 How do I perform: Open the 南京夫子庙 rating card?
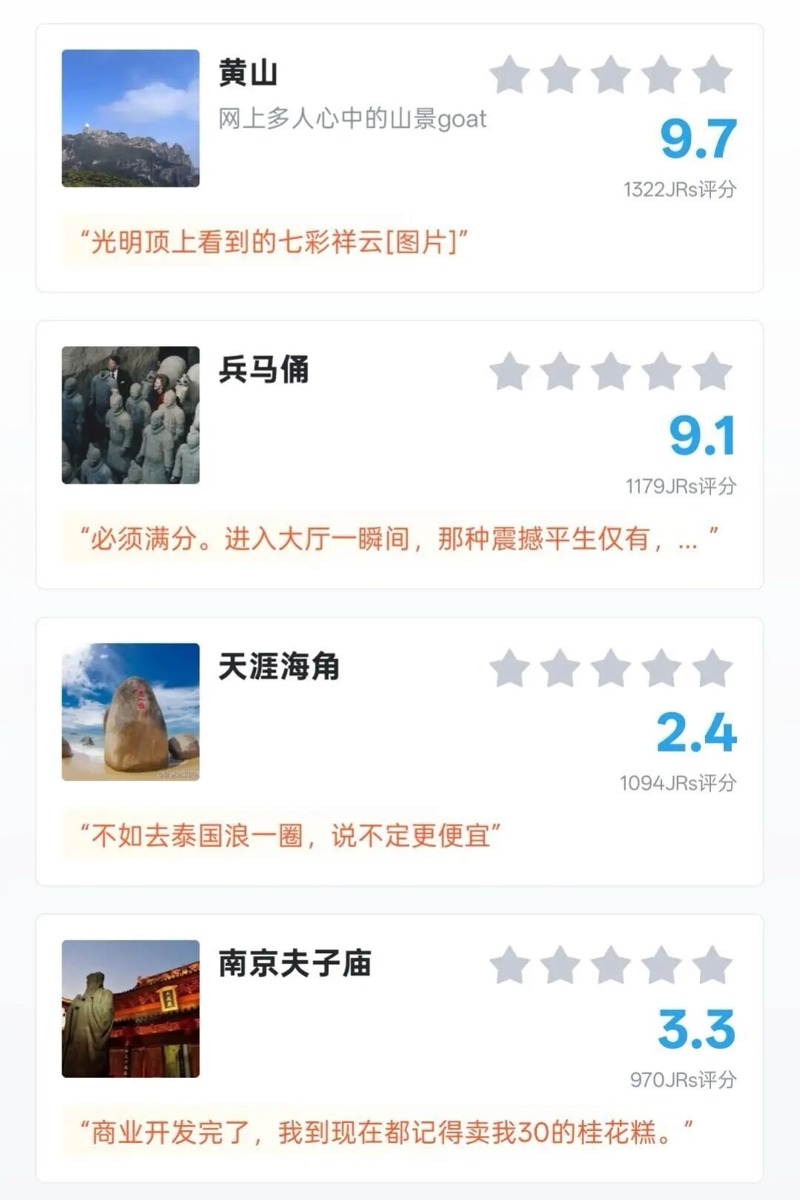[294, 964]
